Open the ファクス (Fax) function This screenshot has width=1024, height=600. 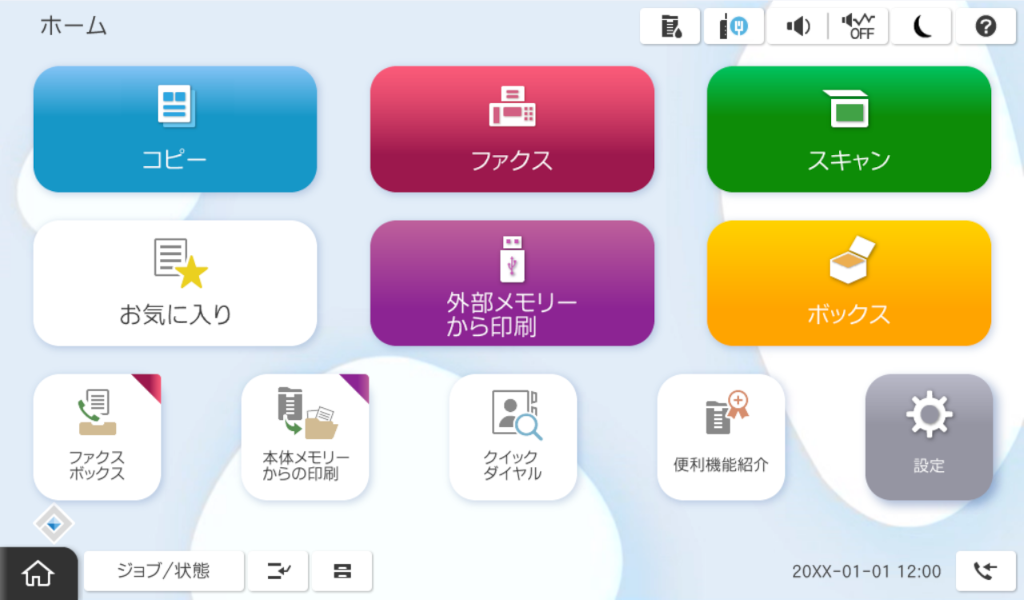(512, 129)
